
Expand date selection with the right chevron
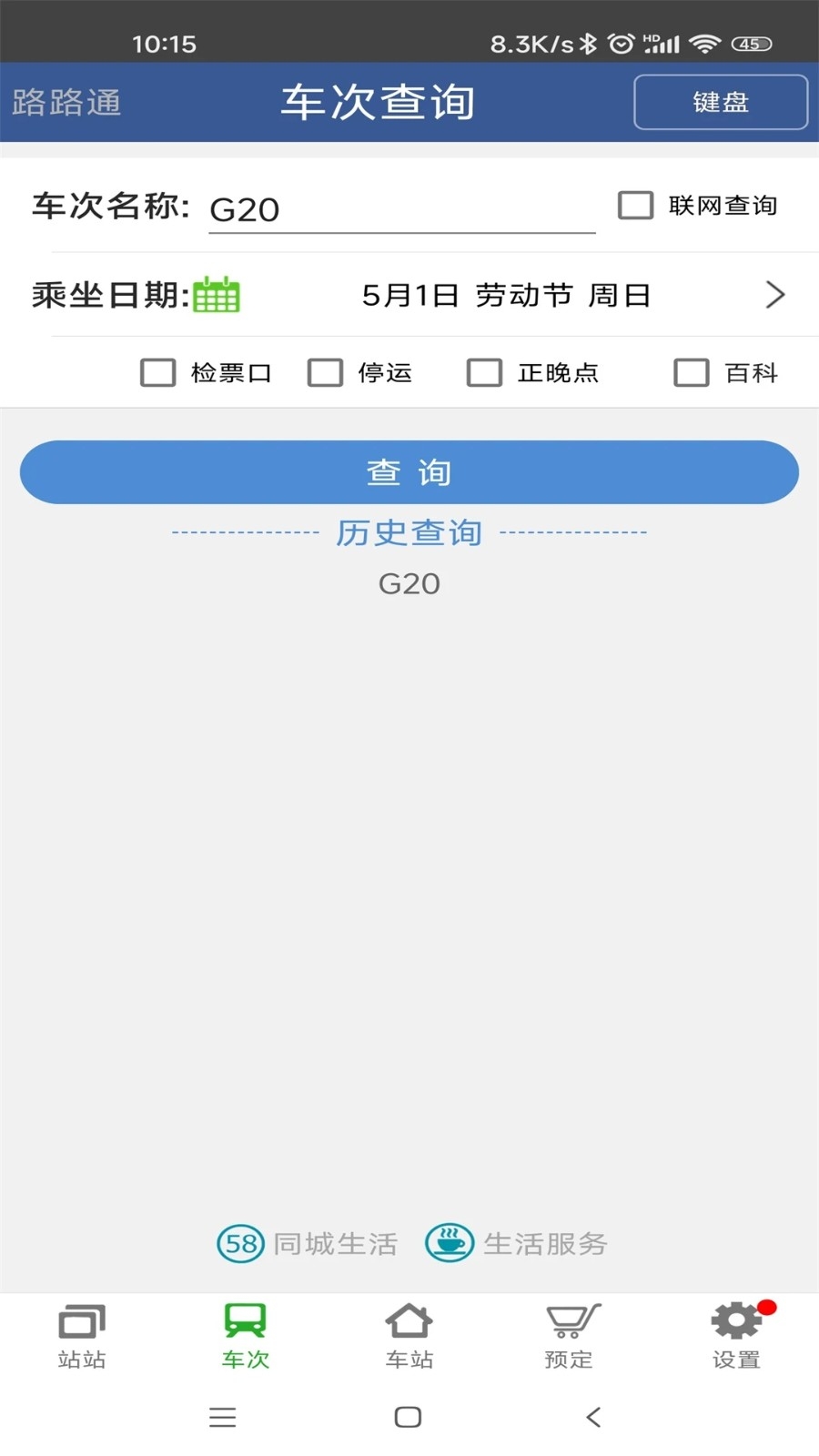775,294
